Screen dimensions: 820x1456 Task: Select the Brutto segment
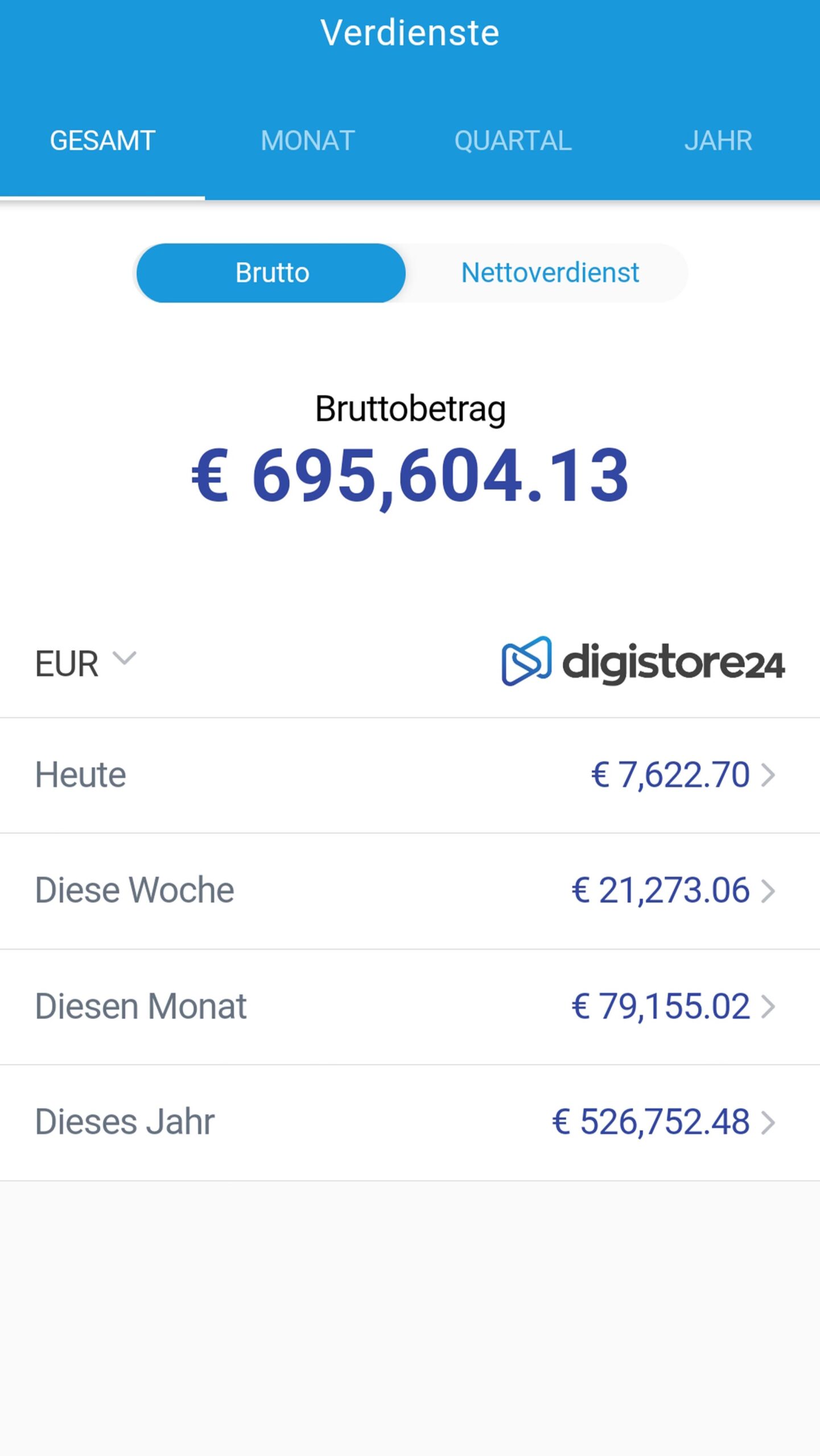(x=271, y=273)
